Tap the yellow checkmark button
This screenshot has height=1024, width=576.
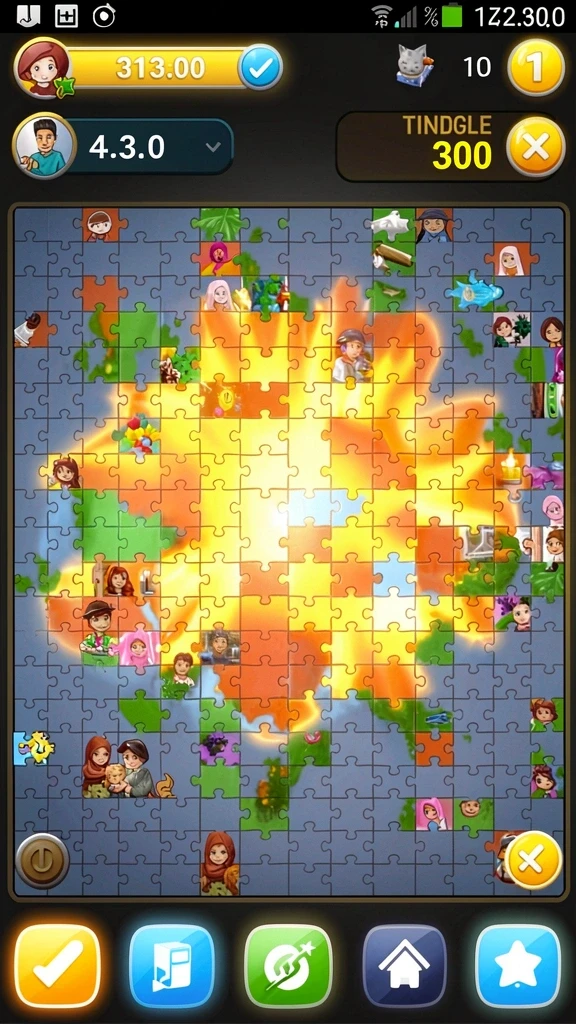tap(57, 966)
